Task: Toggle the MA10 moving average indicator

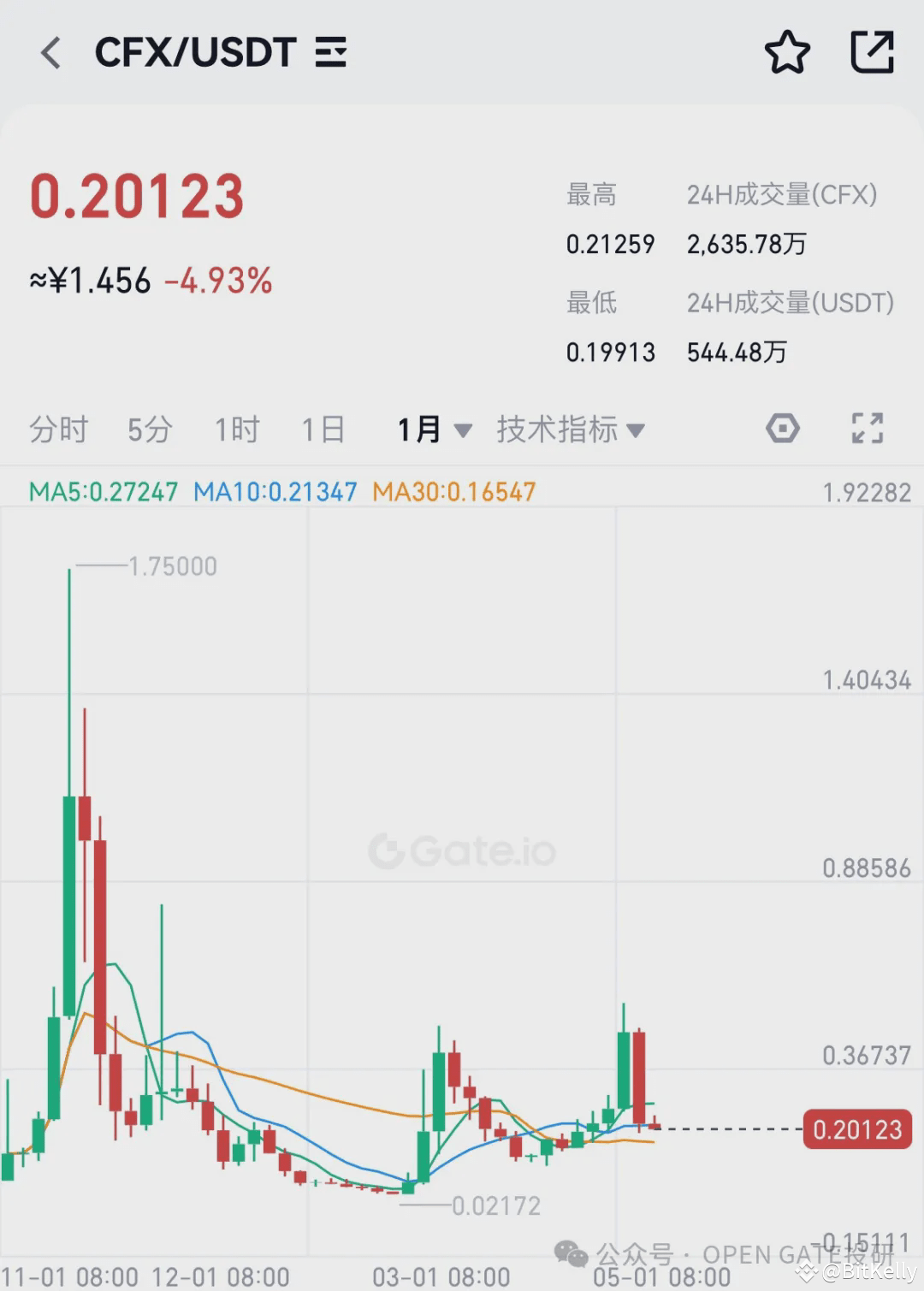Action: coord(275,492)
